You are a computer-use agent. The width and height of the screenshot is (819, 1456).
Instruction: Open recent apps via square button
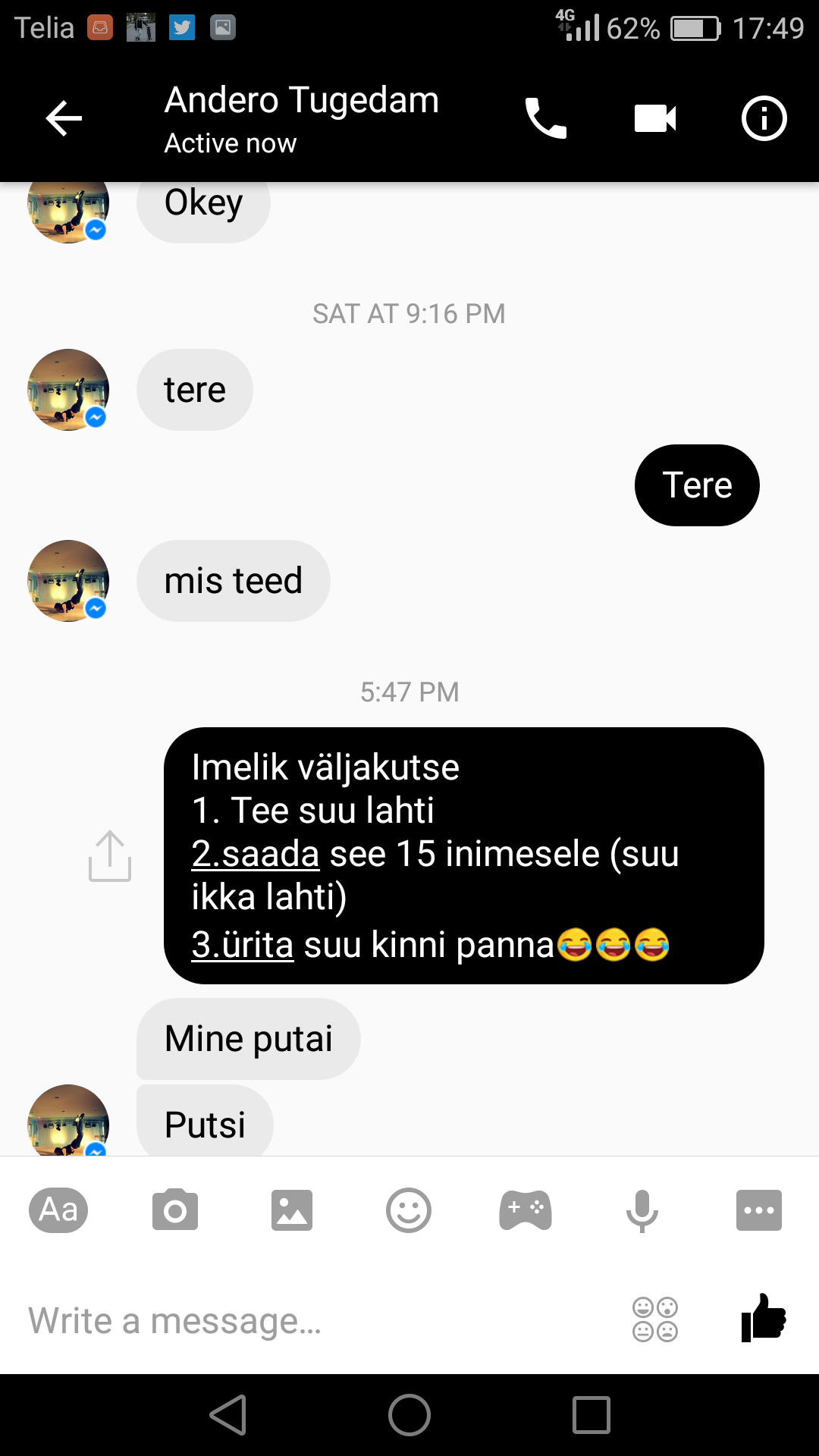click(591, 1415)
